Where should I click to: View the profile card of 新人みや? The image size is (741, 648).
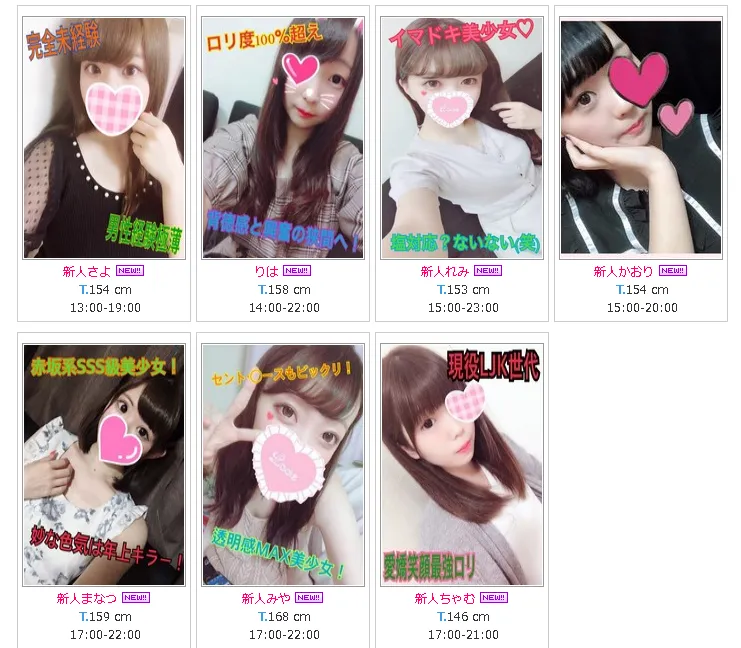point(283,466)
